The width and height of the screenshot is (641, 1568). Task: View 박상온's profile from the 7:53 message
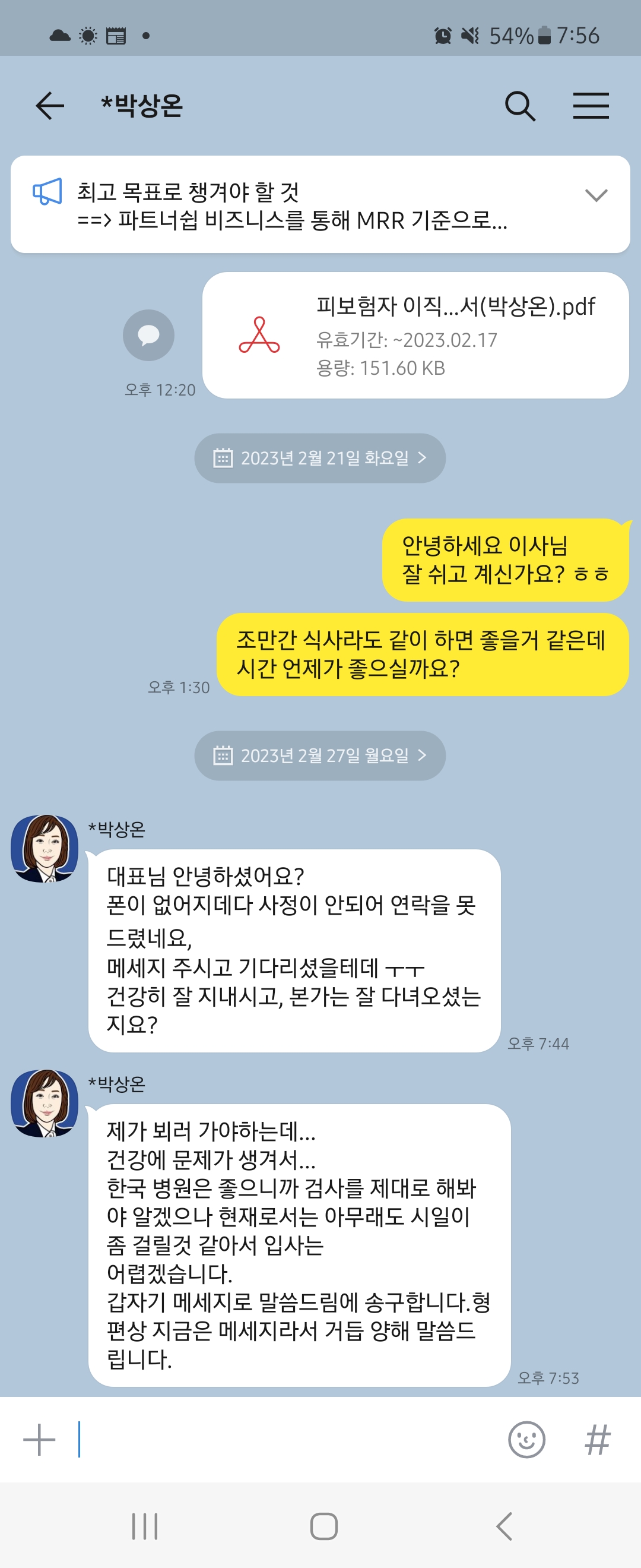click(45, 1102)
